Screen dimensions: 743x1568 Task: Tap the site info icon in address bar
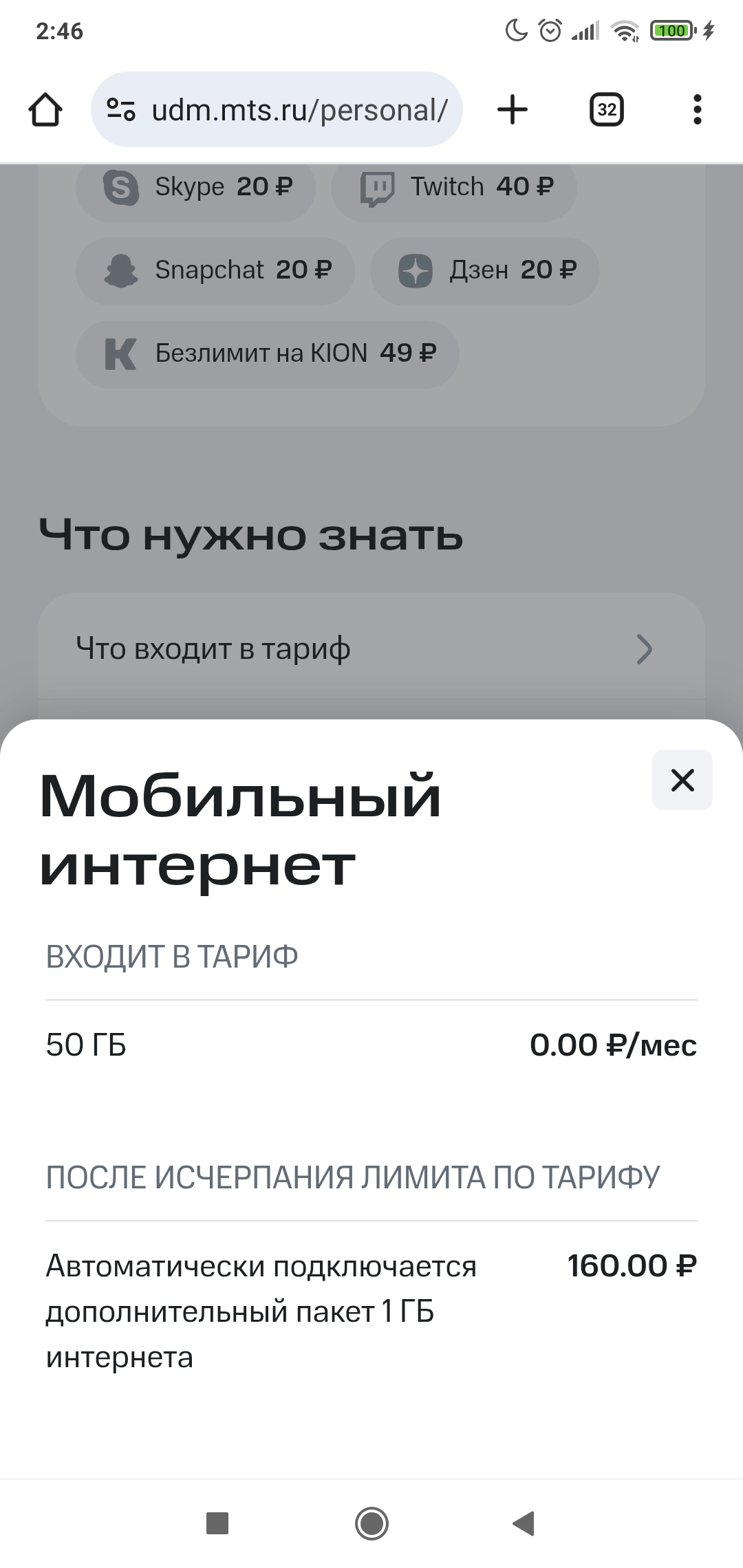pos(121,110)
